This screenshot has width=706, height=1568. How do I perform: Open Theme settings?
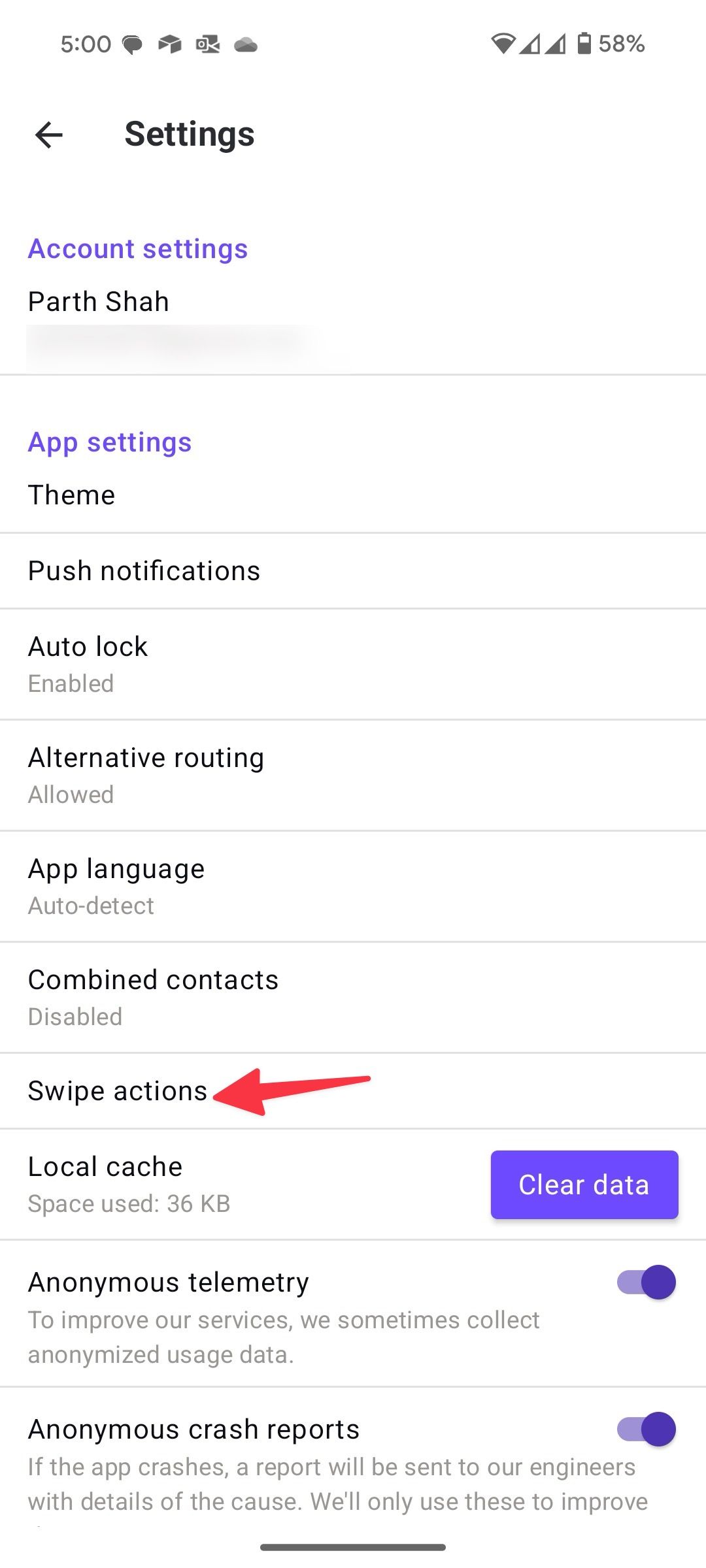click(x=353, y=495)
